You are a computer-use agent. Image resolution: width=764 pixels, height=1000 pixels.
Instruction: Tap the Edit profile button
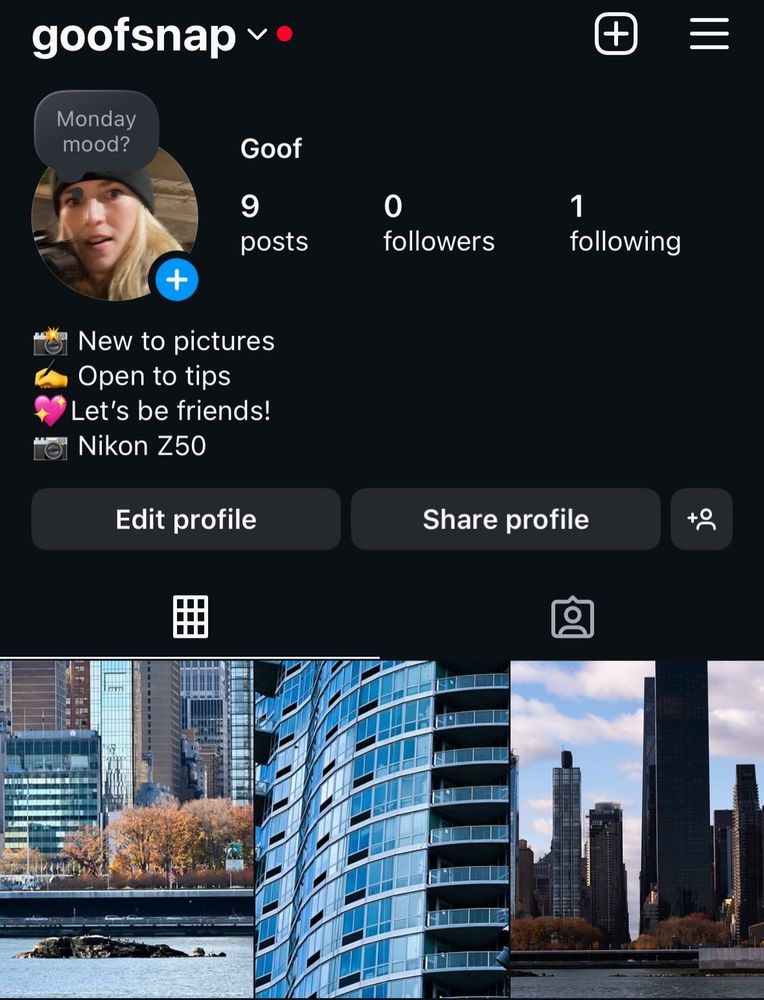click(186, 519)
